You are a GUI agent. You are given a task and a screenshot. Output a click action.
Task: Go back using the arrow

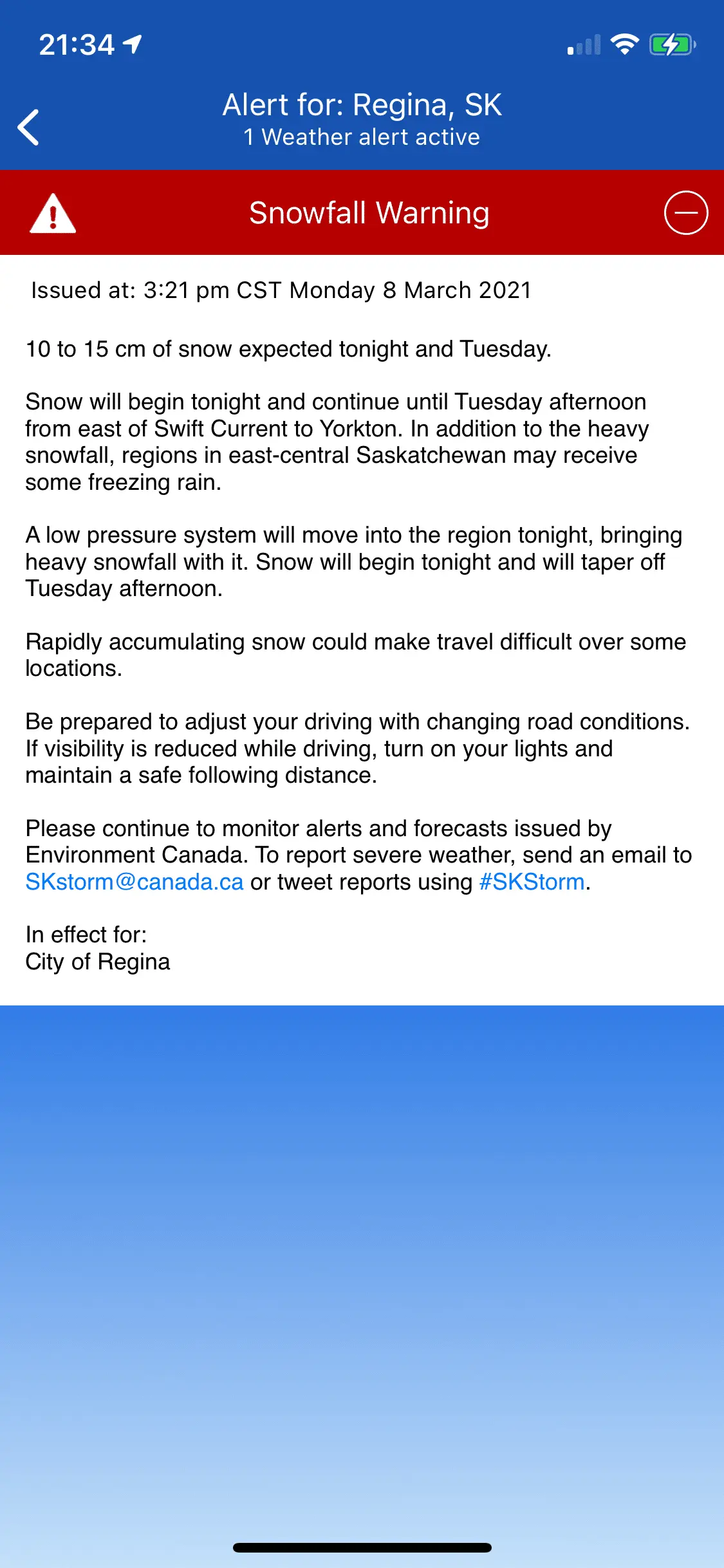(29, 127)
